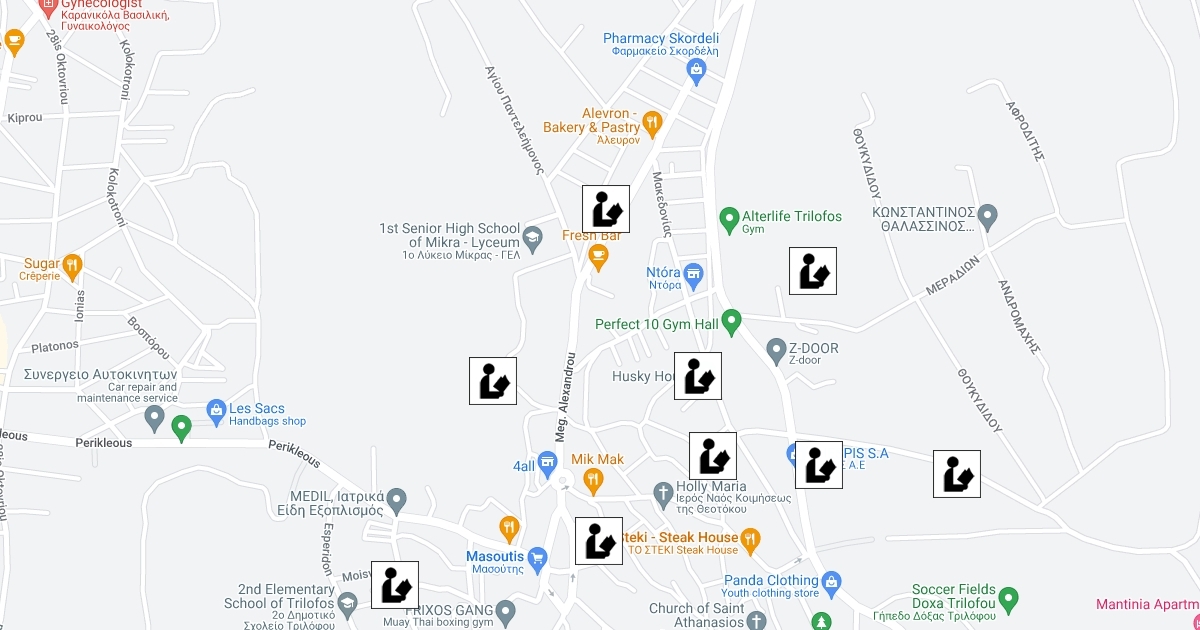This screenshot has width=1200, height=630.
Task: Select the library marker above Fresh Bar
Action: (x=606, y=209)
